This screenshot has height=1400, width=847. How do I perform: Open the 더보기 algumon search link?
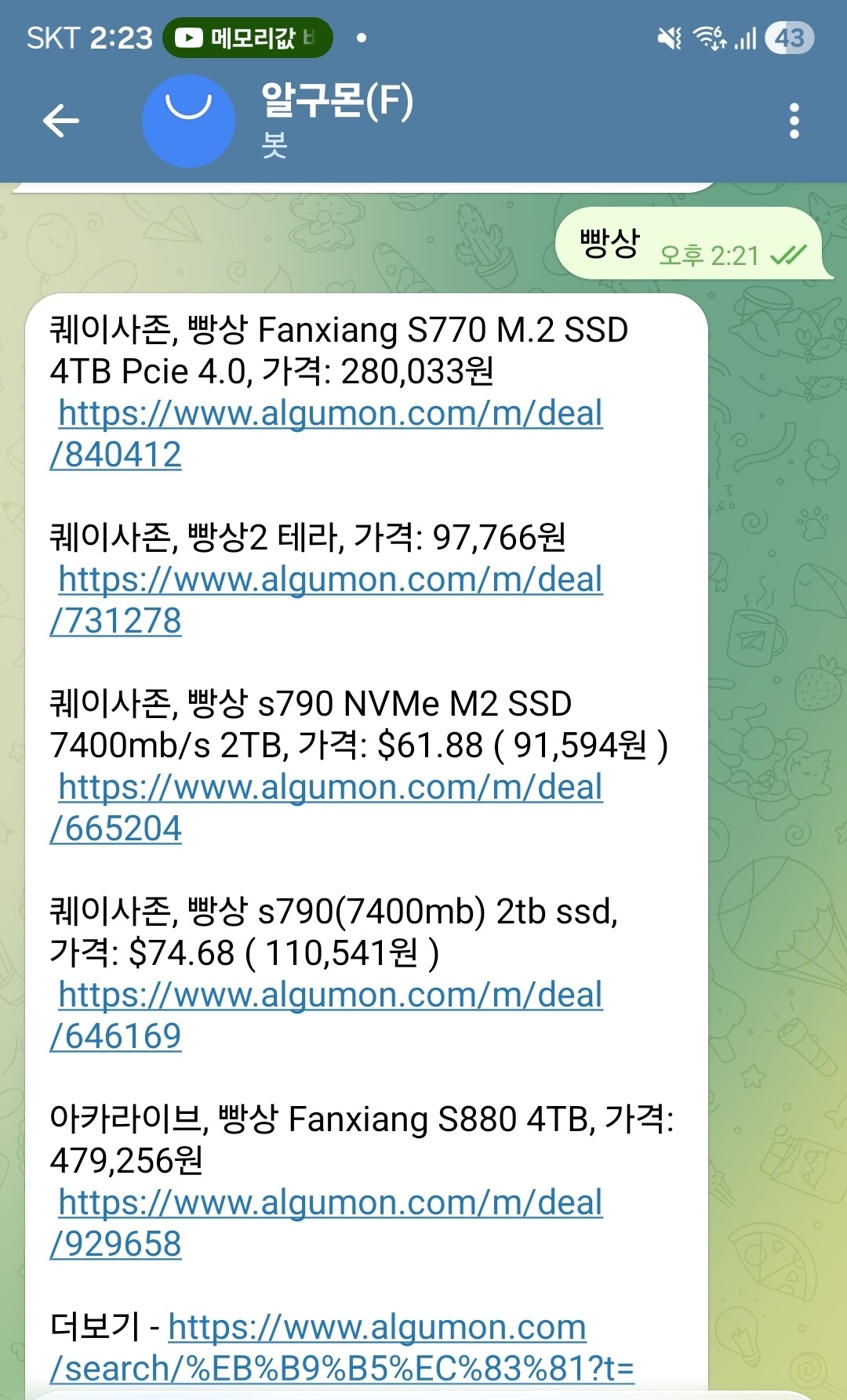pos(376,1329)
